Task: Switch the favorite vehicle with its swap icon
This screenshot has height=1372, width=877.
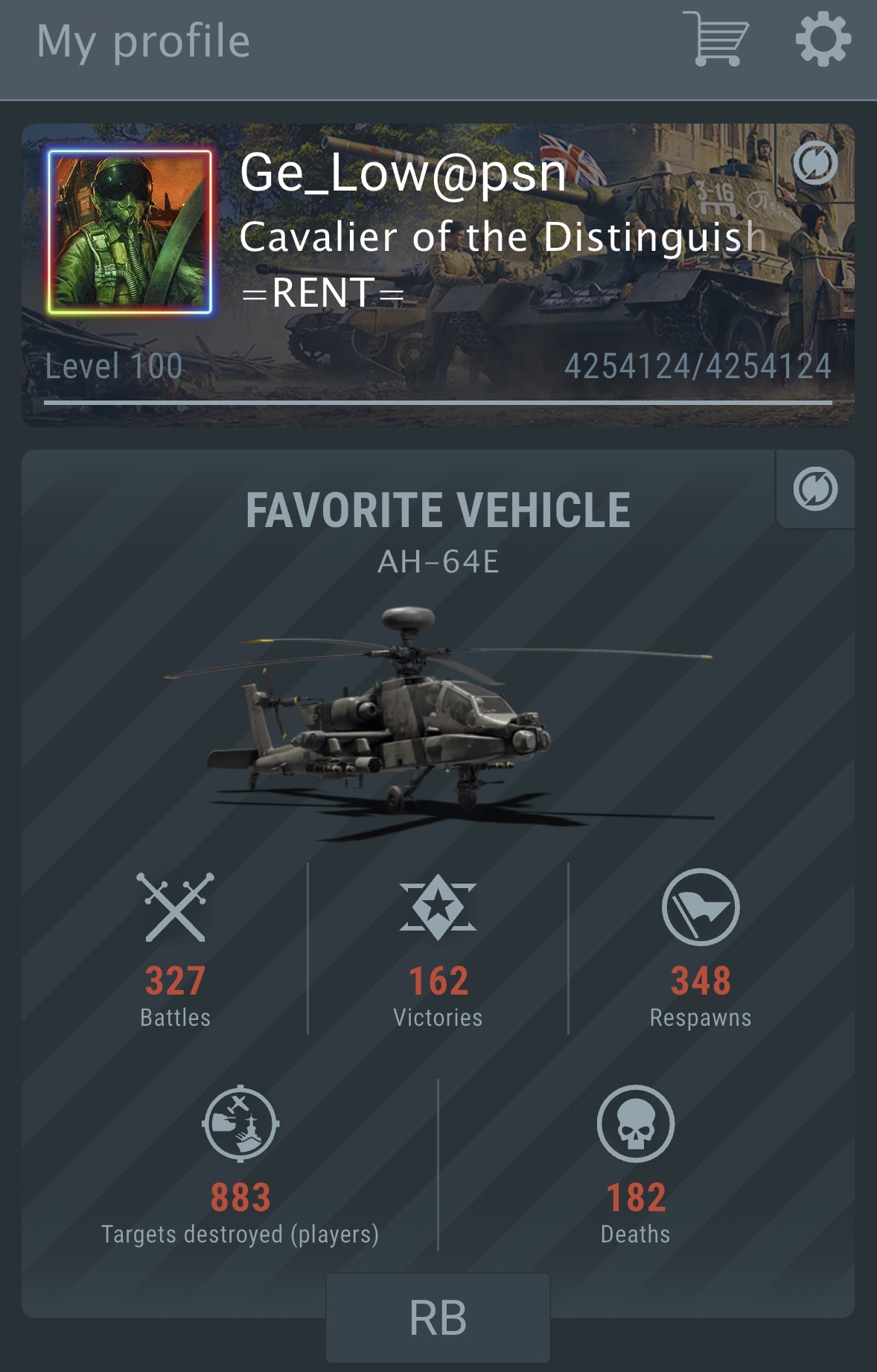Action: pos(815,489)
